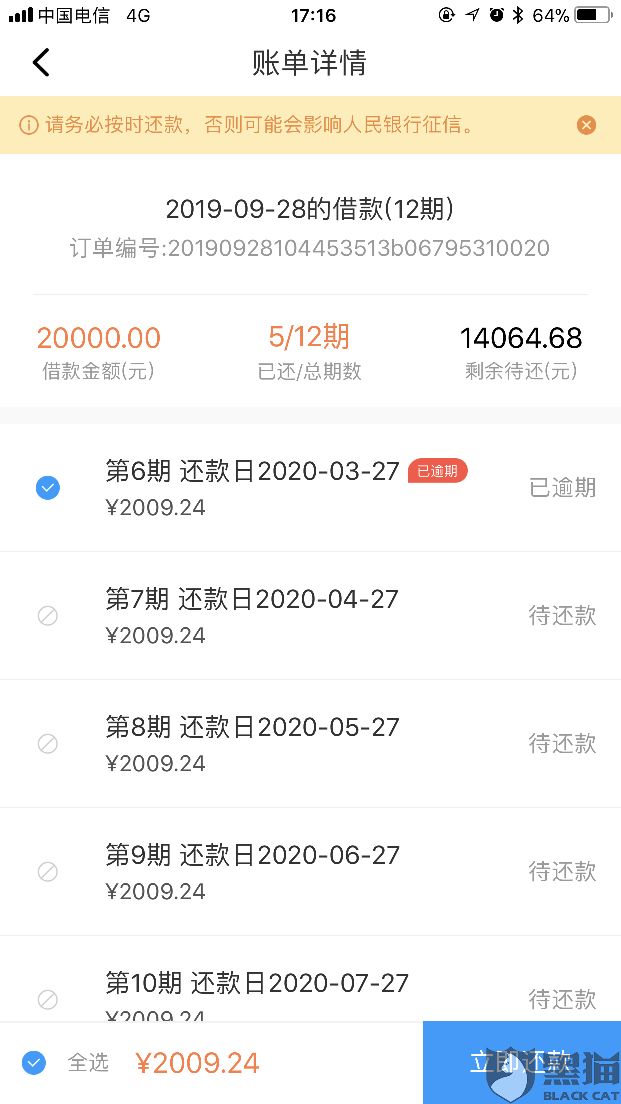The height and width of the screenshot is (1104, 621).
Task: Select the 第9期 installment due 2020-06-27
Action: (47, 872)
